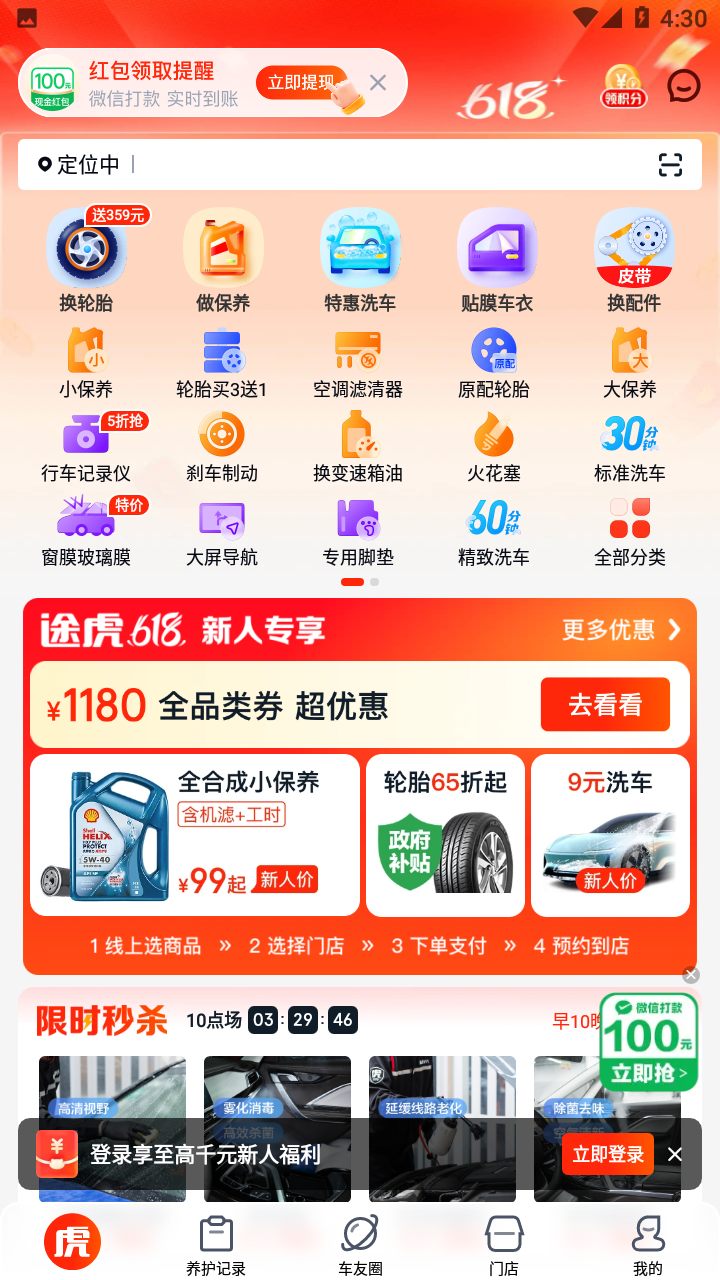Image resolution: width=720 pixels, height=1280 pixels.
Task: Open the 9元洗车 card
Action: point(610,835)
